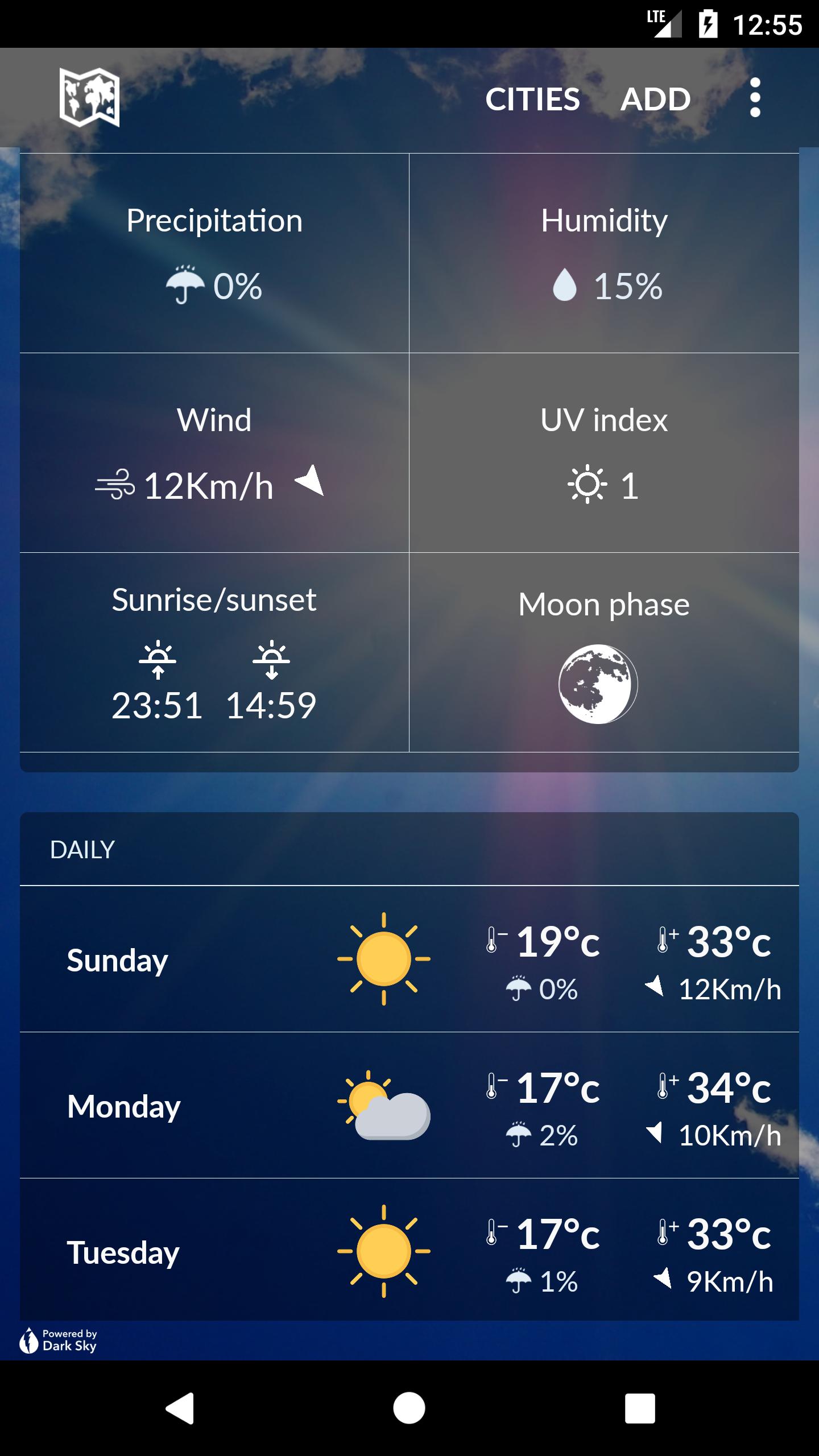Tap ADD to add a city
The width and height of the screenshot is (819, 1456).
point(655,99)
